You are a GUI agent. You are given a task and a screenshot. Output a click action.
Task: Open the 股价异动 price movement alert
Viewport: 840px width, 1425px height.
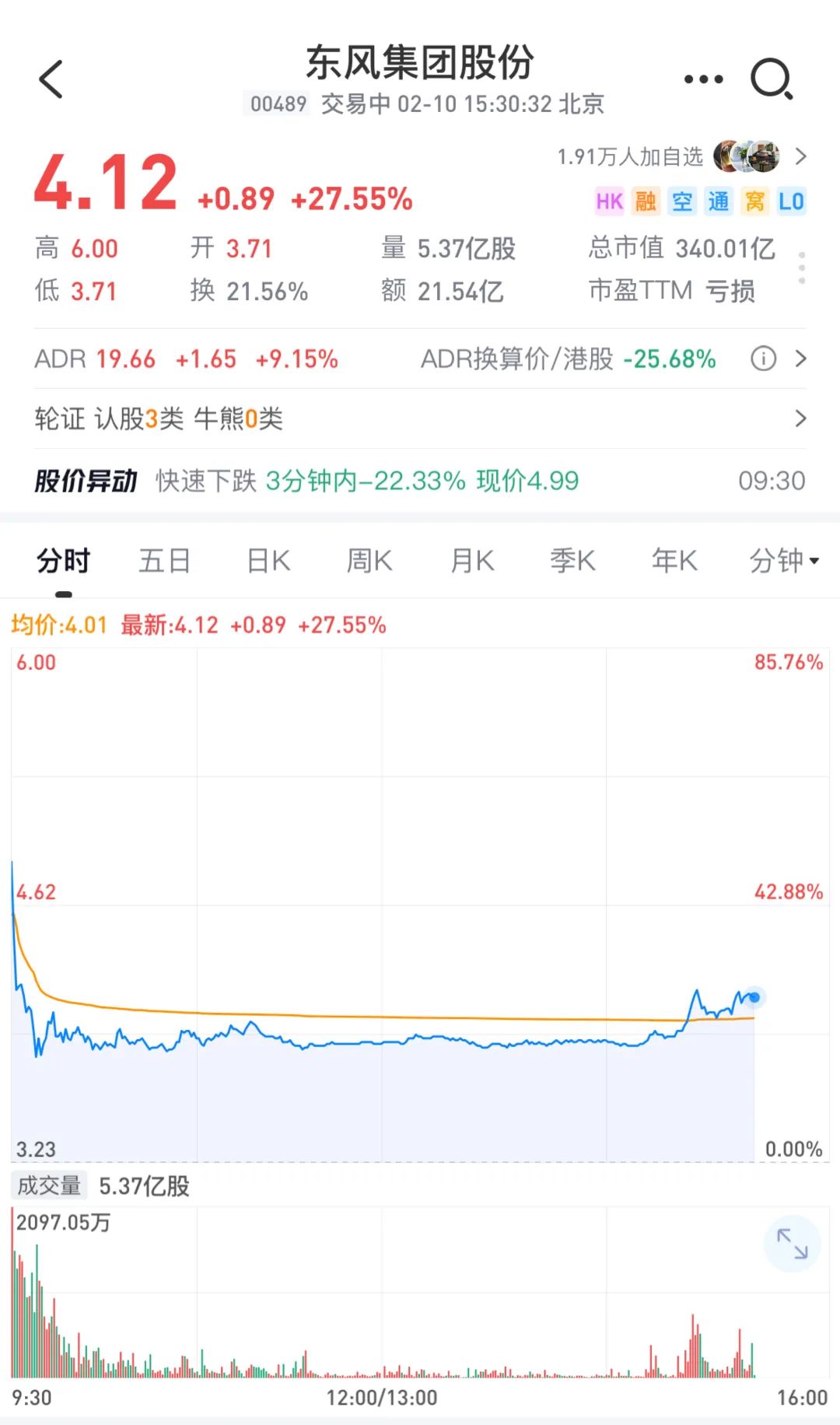point(420,481)
